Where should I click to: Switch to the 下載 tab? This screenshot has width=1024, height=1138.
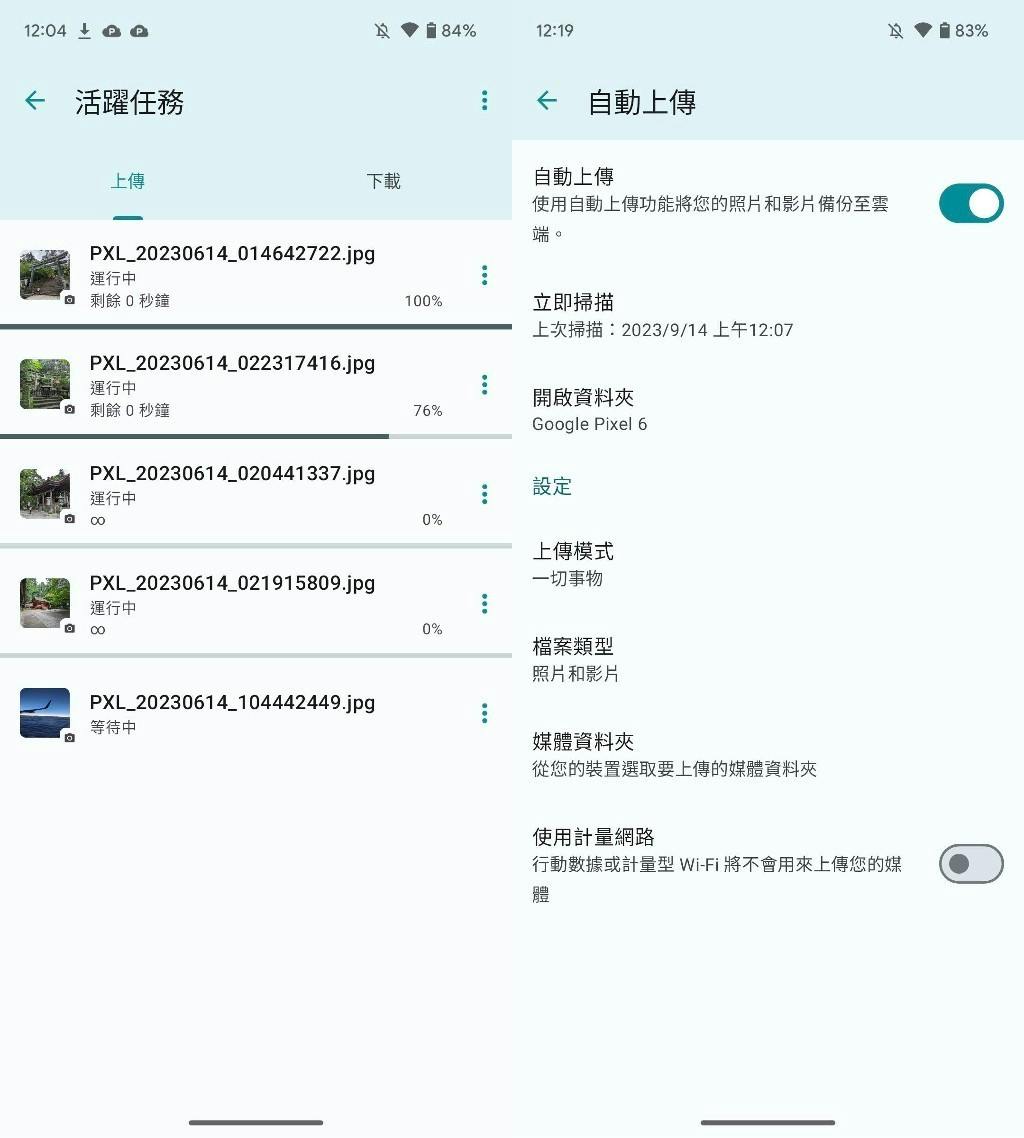click(x=383, y=181)
